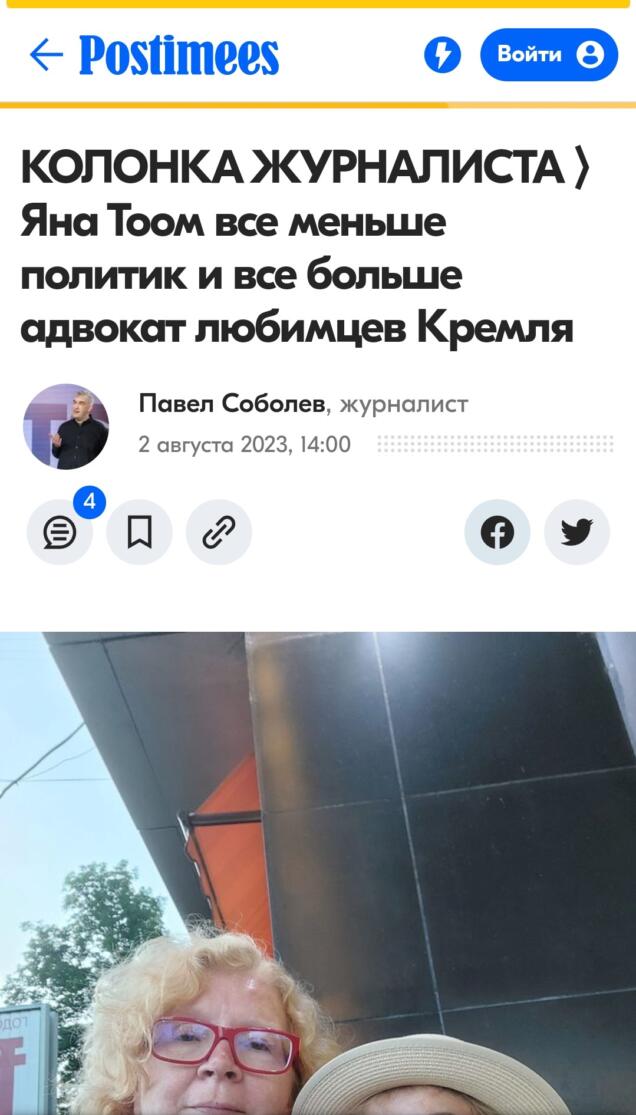Open the lightning bolt breaking news icon
This screenshot has width=636, height=1115.
point(442,55)
